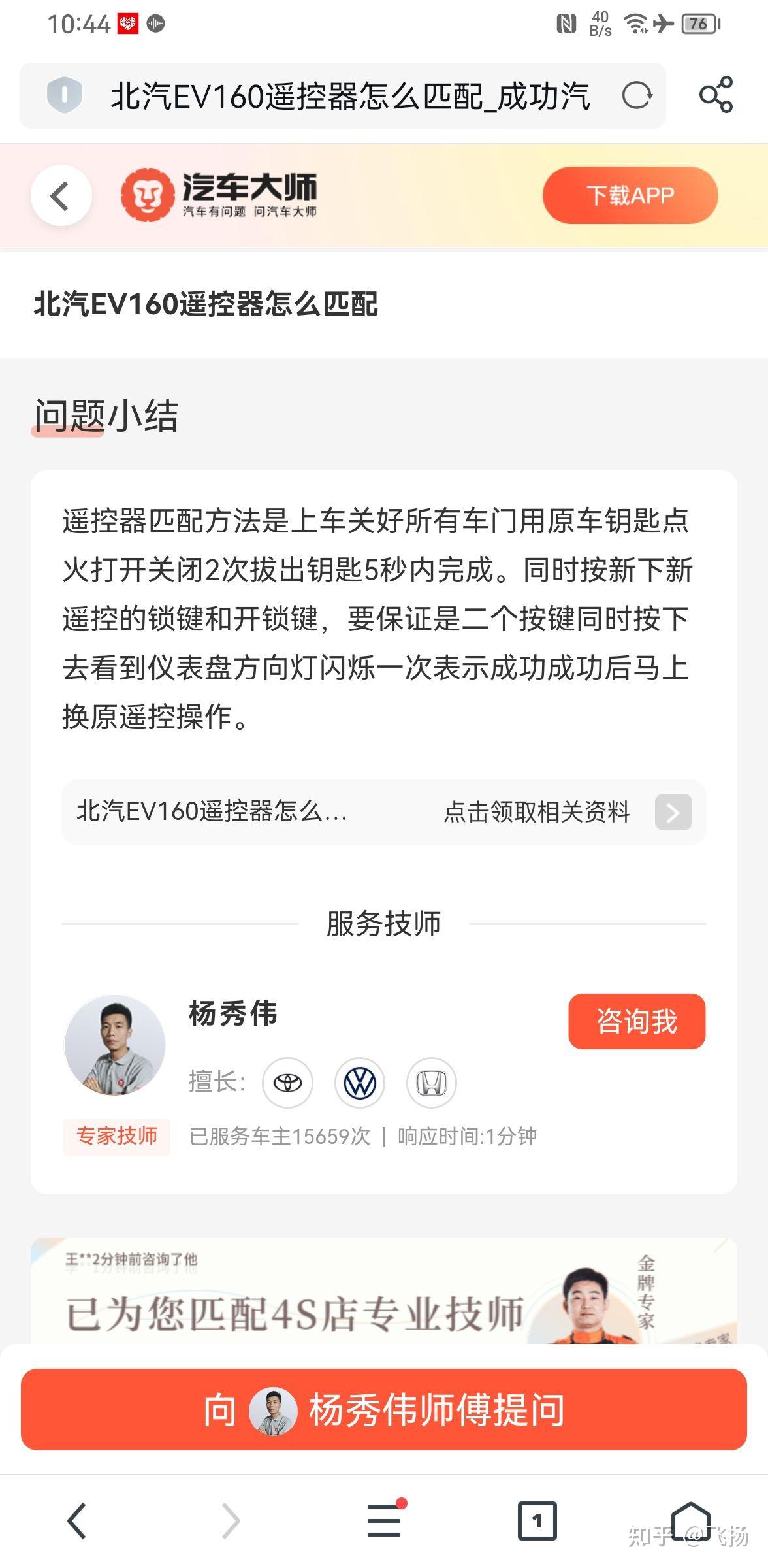
Task: Tap the tab counter showing 1
Action: 537,1520
